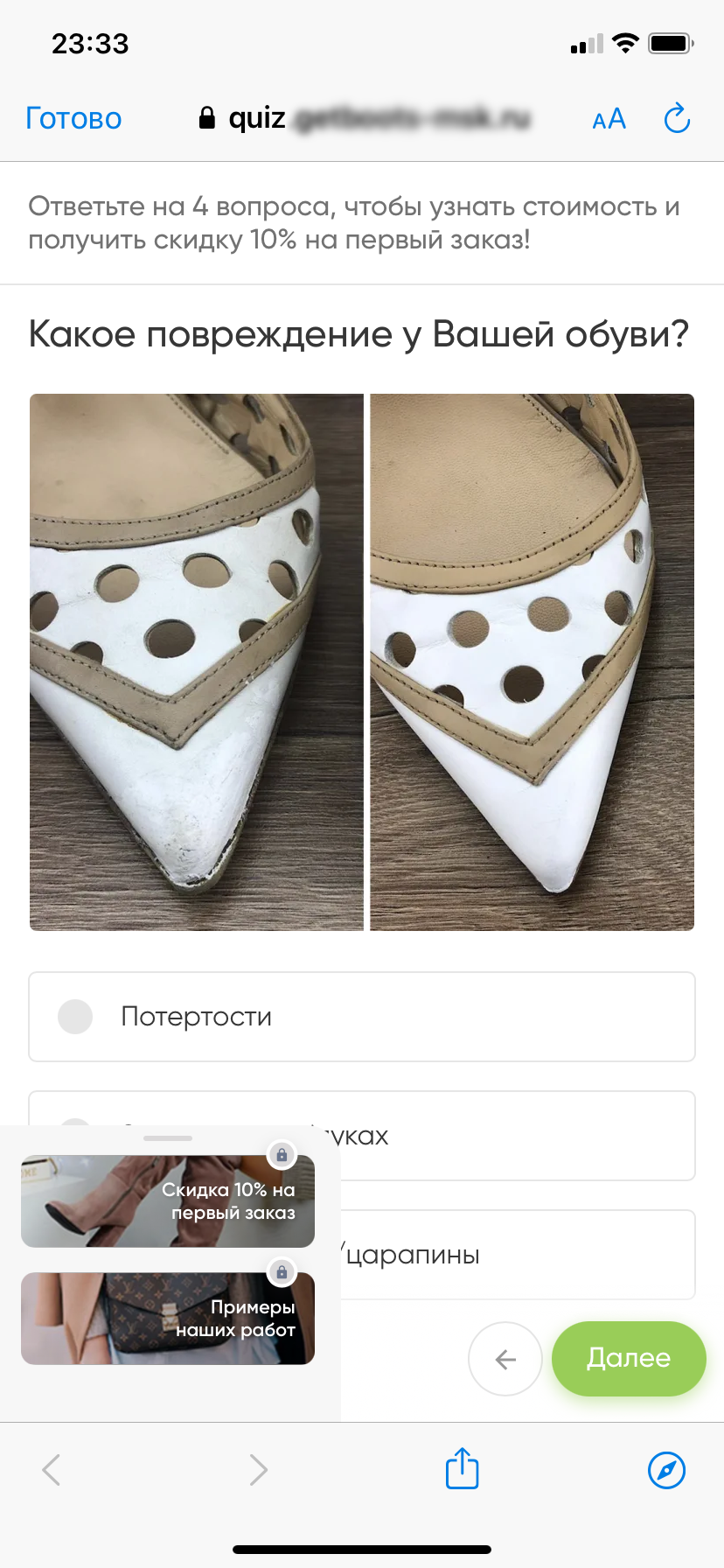Open page in Safari via compass icon

(x=666, y=1470)
